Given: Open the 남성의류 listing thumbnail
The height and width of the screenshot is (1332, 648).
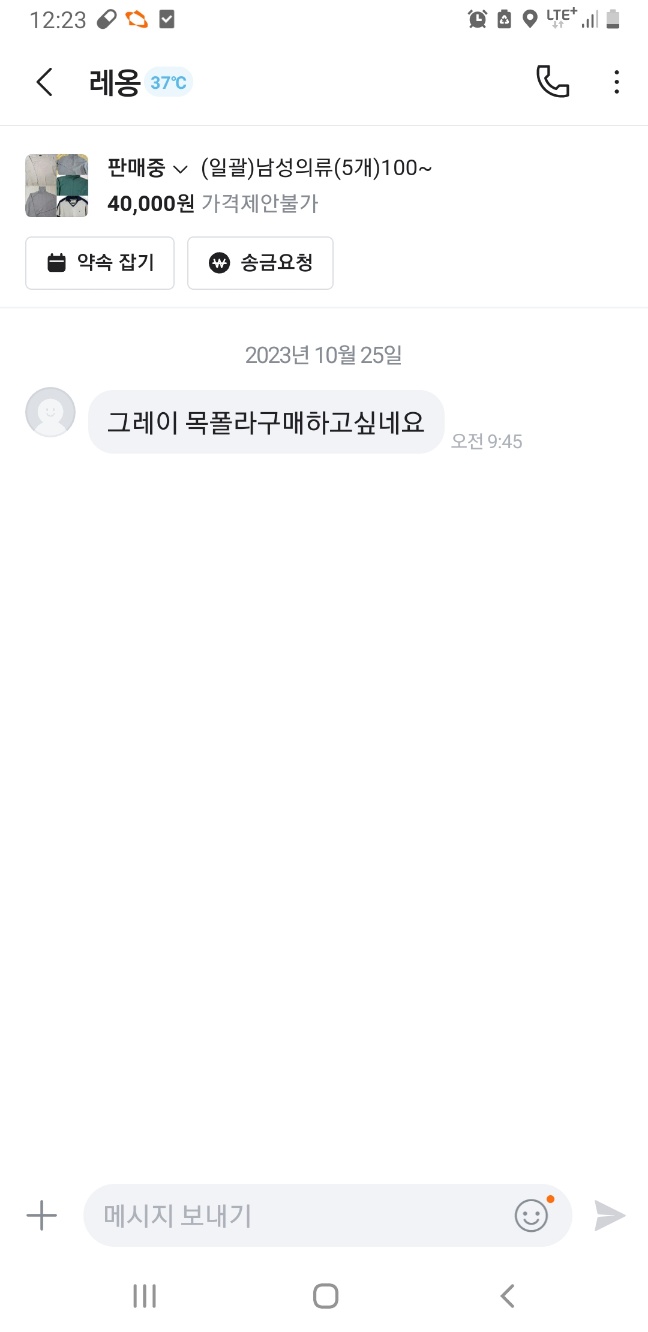Looking at the screenshot, I should [57, 185].
